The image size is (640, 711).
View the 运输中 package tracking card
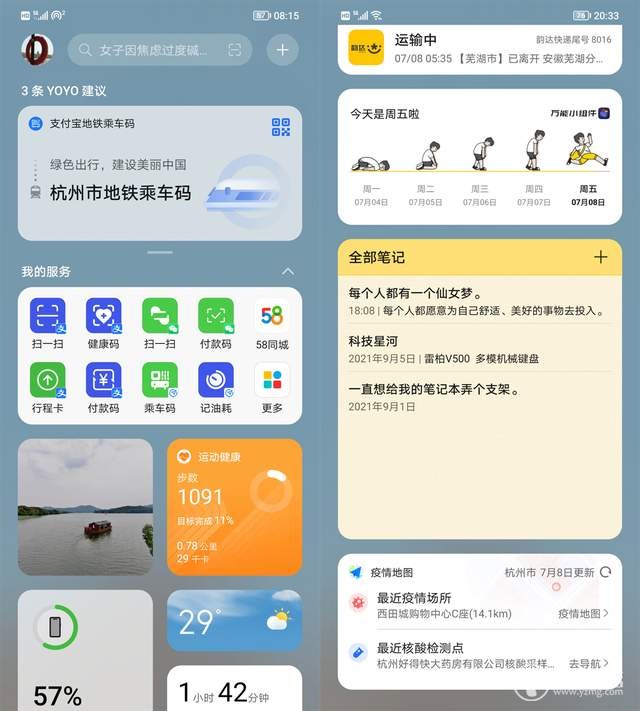[x=479, y=49]
